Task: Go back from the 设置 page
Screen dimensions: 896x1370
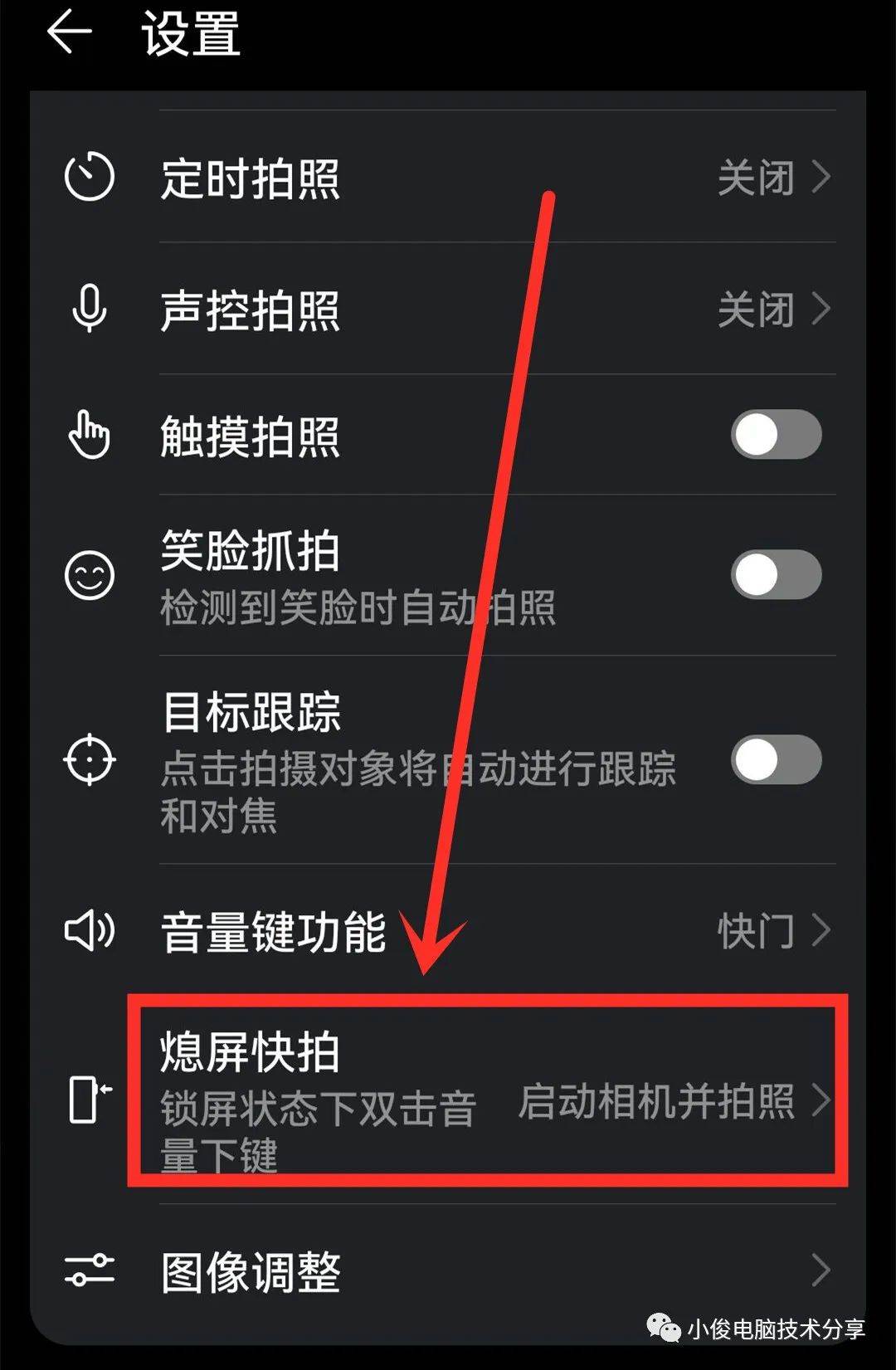Action: tap(69, 34)
